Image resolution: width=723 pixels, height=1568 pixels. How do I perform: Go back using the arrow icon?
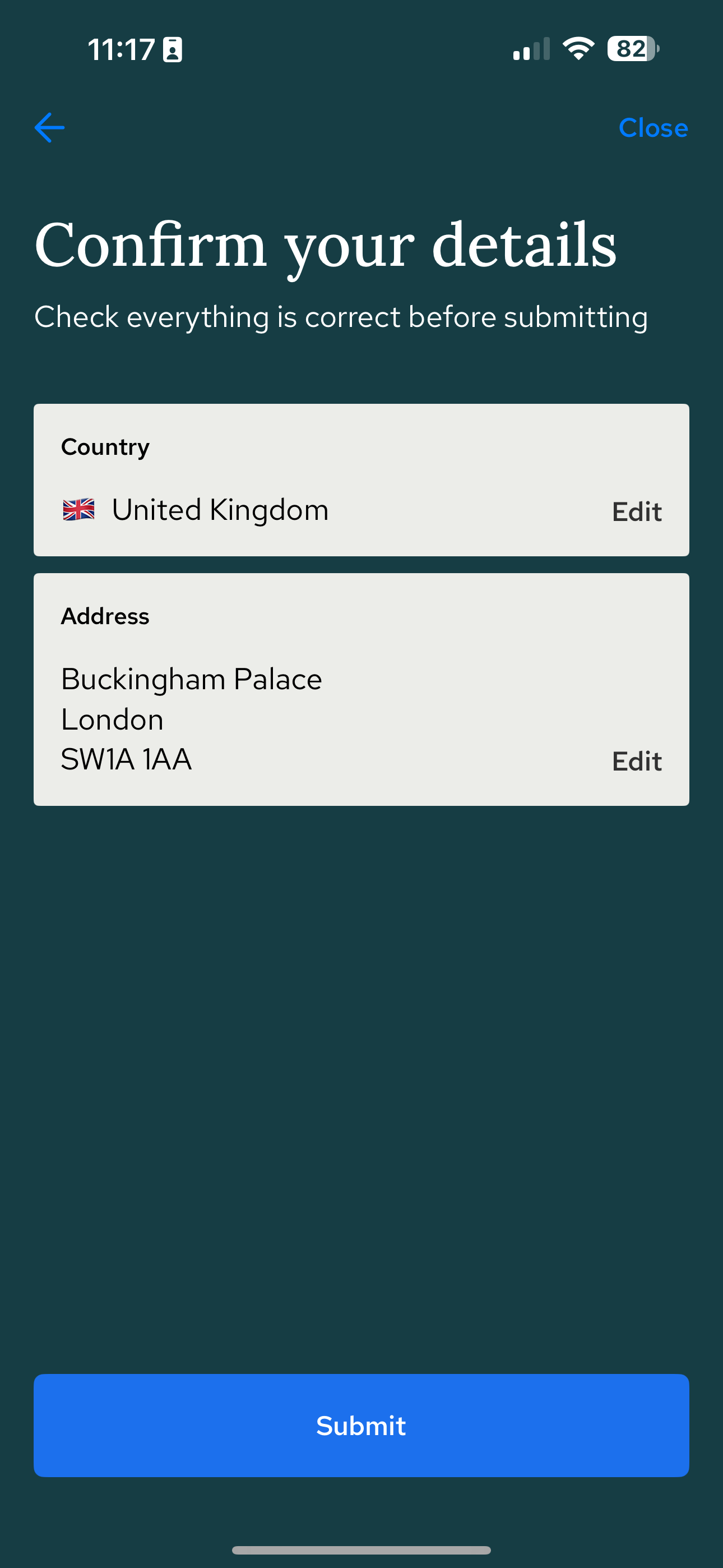[50, 128]
